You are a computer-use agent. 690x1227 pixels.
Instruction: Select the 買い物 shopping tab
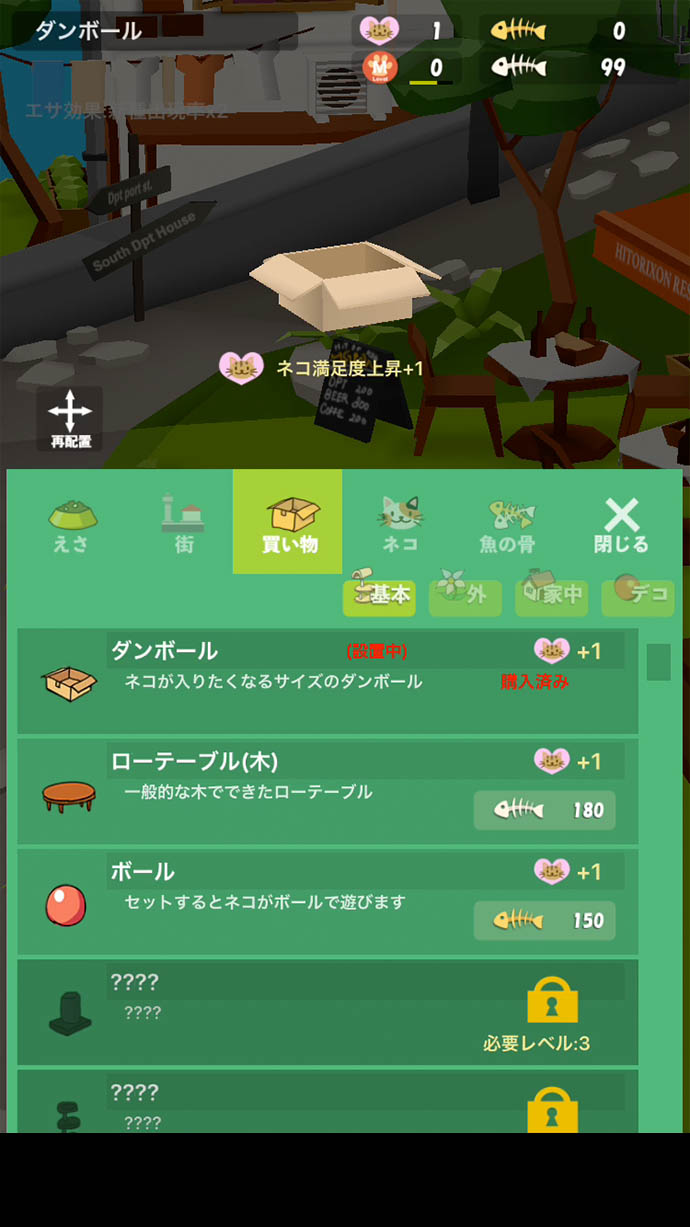tap(288, 523)
